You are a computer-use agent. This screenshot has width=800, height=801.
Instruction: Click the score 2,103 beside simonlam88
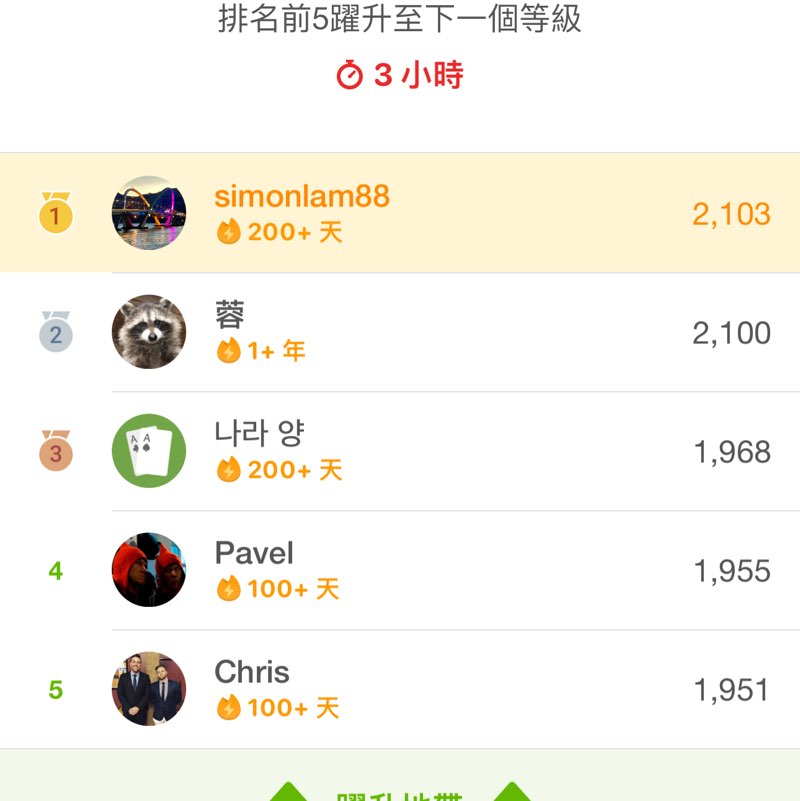tap(733, 213)
